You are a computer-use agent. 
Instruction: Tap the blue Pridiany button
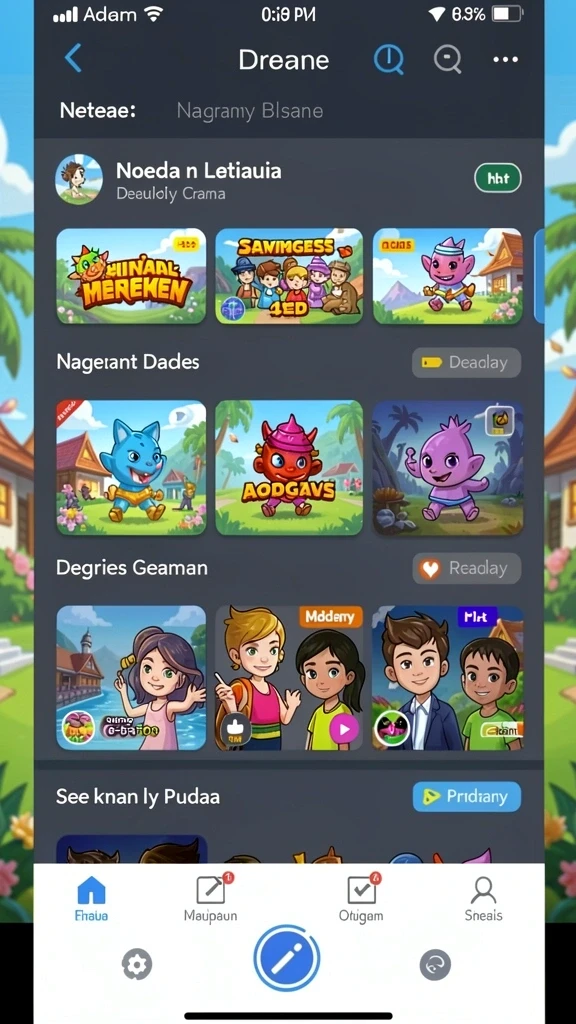coord(467,797)
